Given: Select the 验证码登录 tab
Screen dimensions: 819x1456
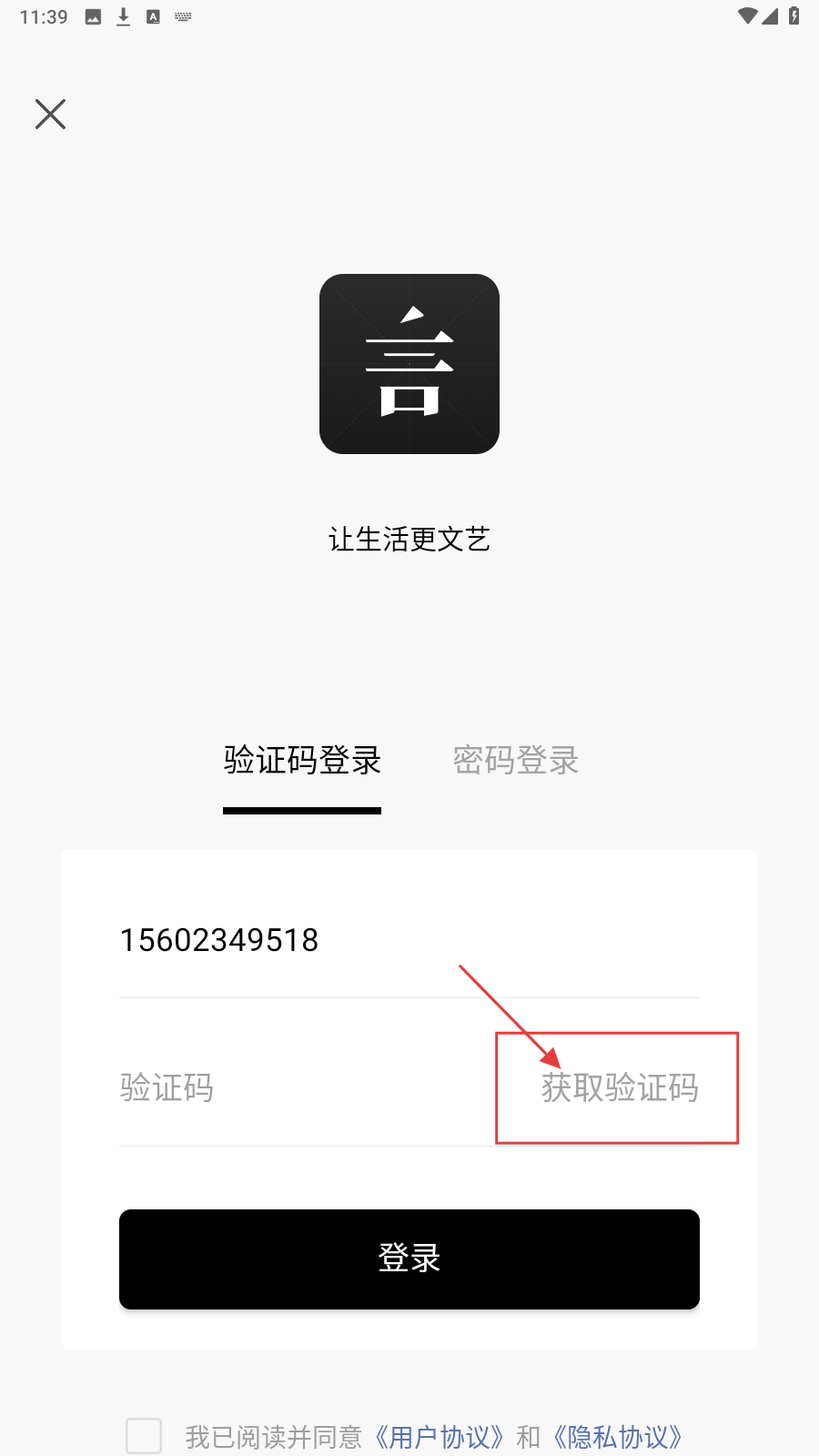Looking at the screenshot, I should [302, 760].
